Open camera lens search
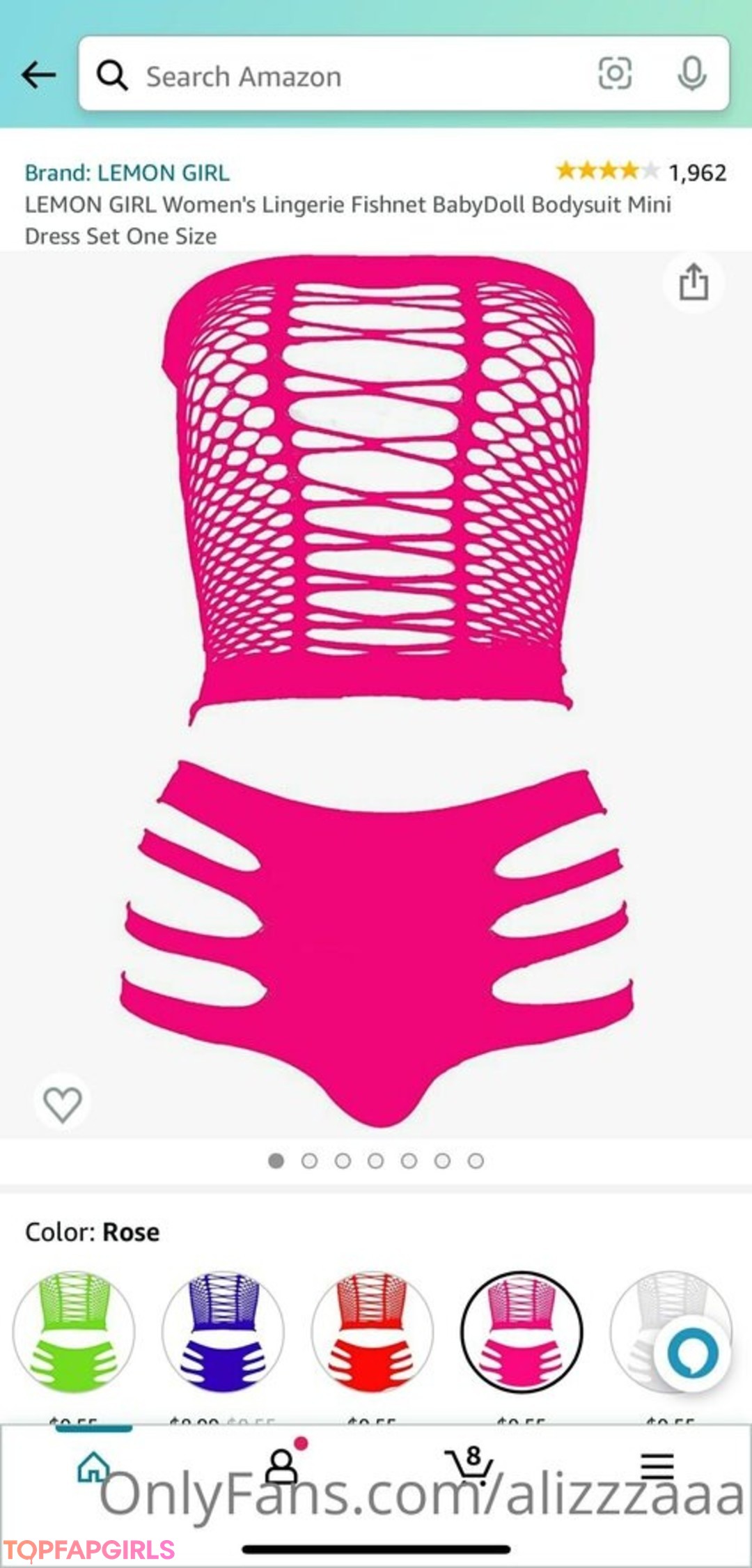The width and height of the screenshot is (752, 1568). [x=615, y=74]
